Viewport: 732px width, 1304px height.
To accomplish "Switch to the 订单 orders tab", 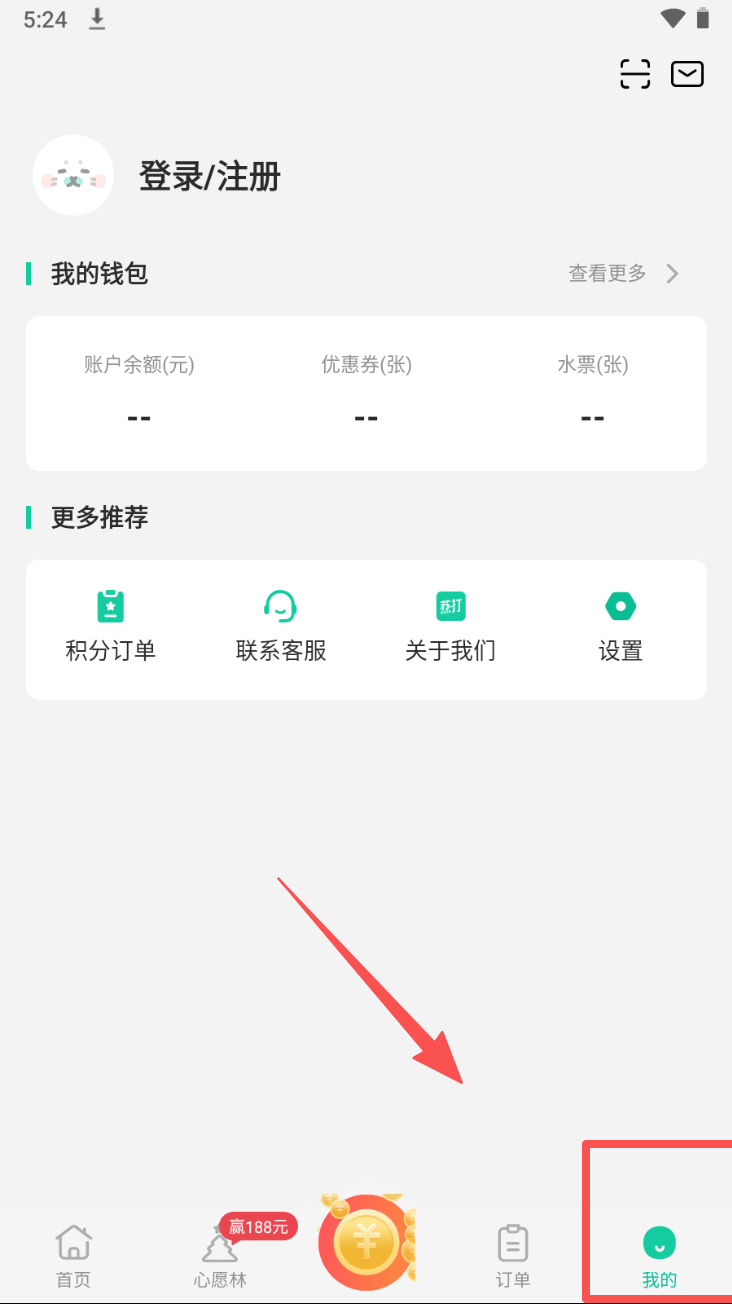I will tap(513, 1255).
